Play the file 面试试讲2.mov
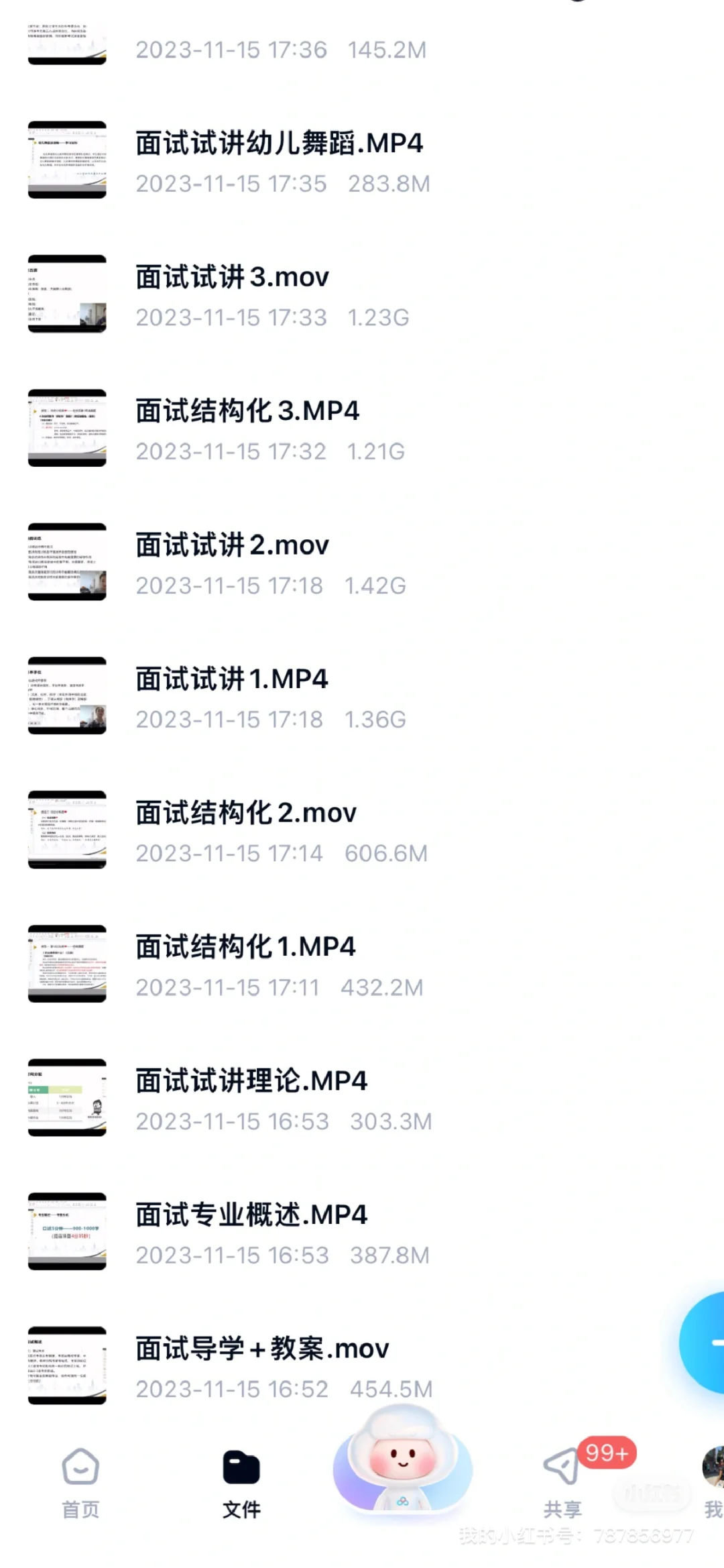 click(x=362, y=563)
